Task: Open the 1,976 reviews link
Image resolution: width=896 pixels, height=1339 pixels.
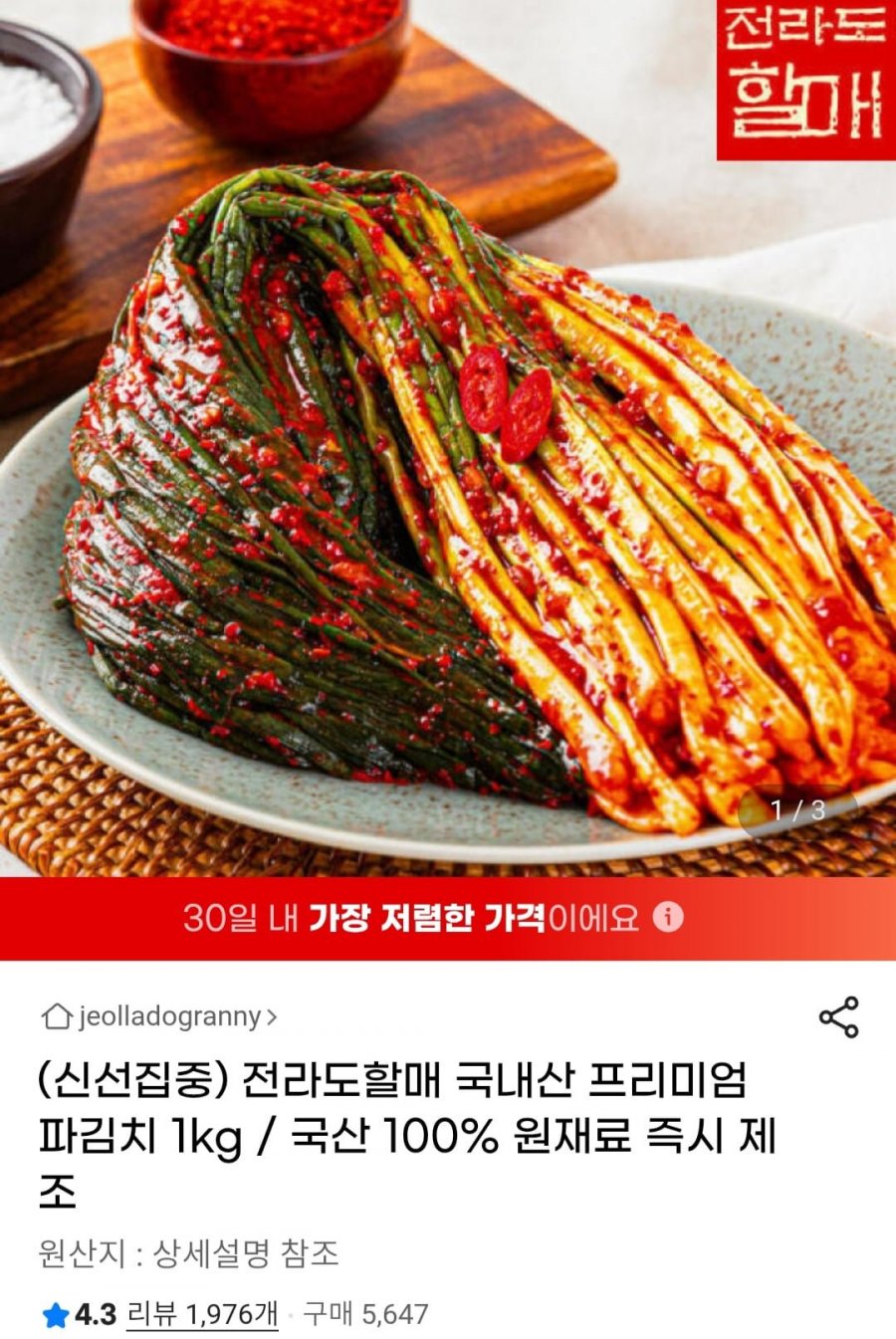Action: [x=202, y=1314]
